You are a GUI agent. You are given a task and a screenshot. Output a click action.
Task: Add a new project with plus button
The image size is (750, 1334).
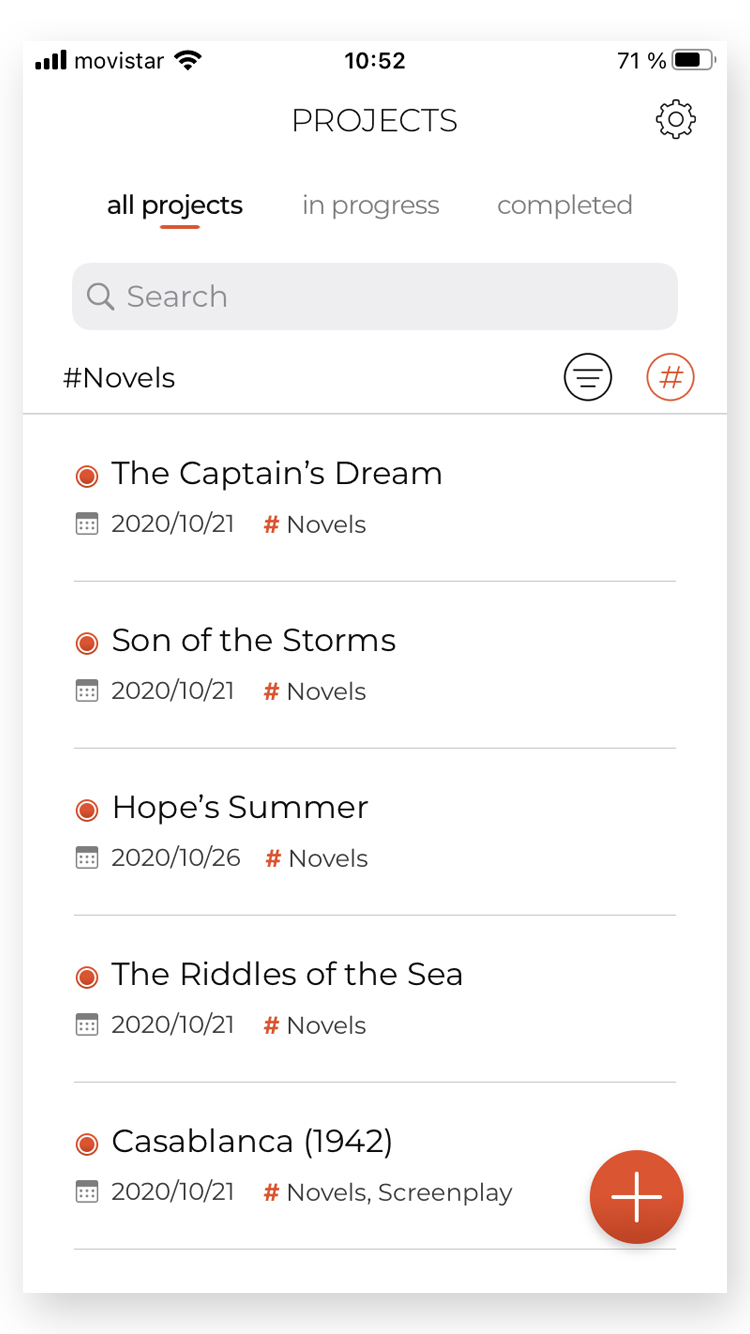636,1197
